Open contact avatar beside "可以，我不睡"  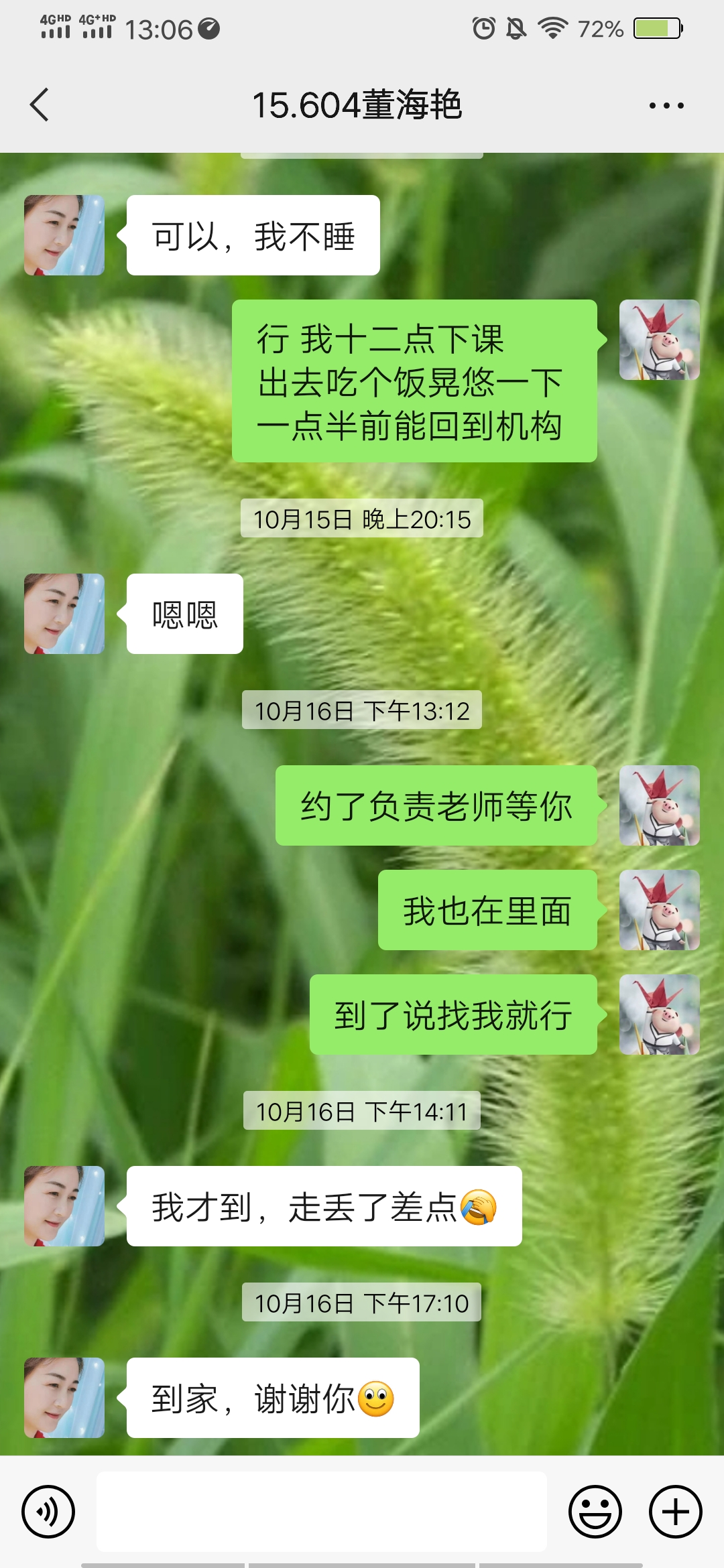pos(64,235)
